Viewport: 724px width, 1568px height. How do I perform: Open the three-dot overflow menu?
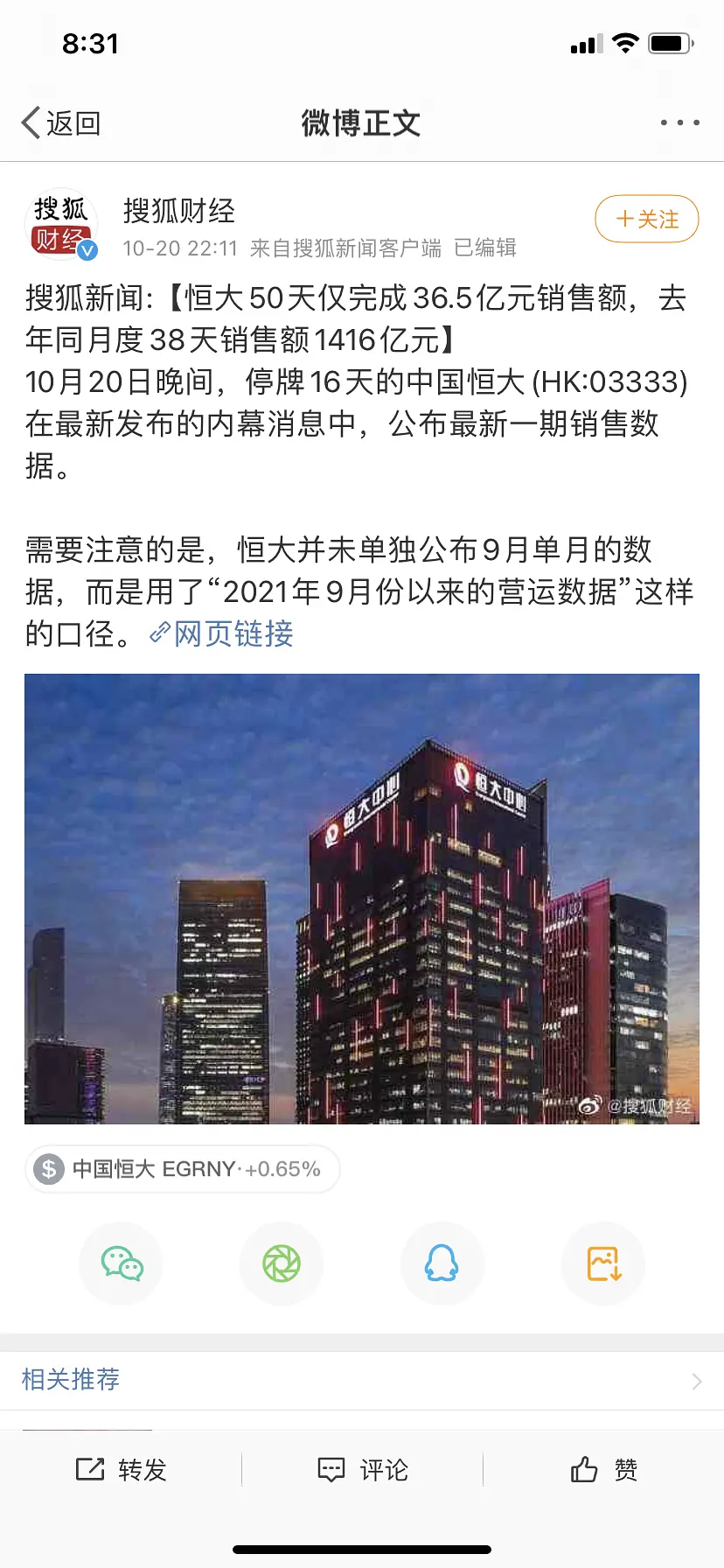pos(679,122)
